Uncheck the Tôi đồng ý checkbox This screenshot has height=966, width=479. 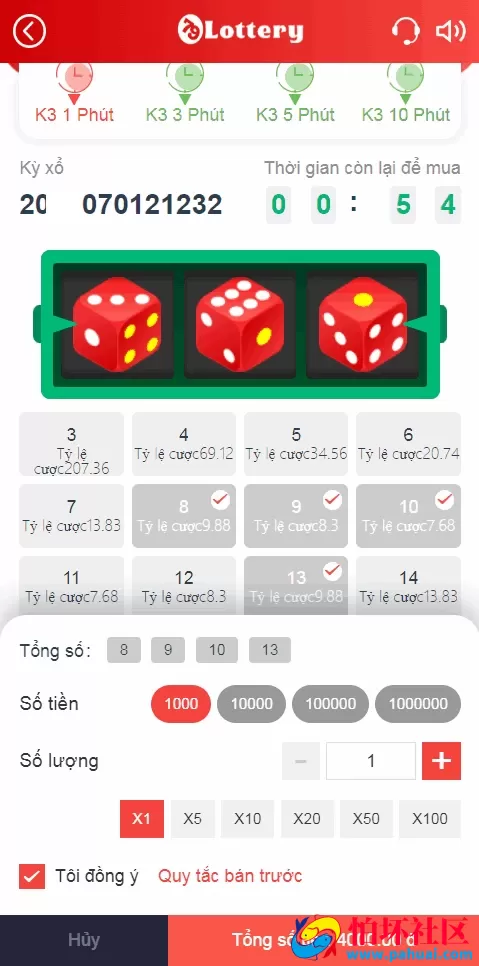pyautogui.click(x=32, y=875)
